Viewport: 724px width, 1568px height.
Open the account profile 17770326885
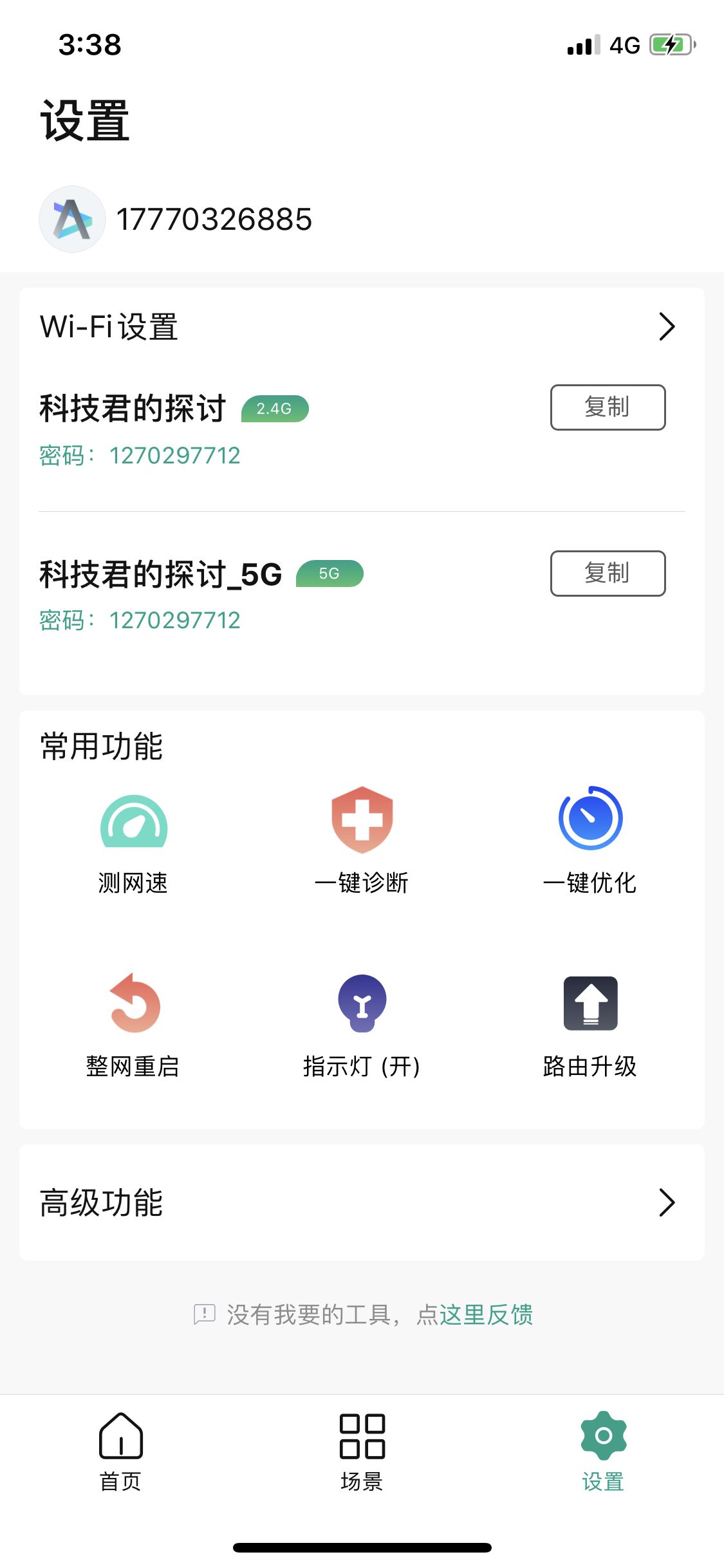[176, 219]
